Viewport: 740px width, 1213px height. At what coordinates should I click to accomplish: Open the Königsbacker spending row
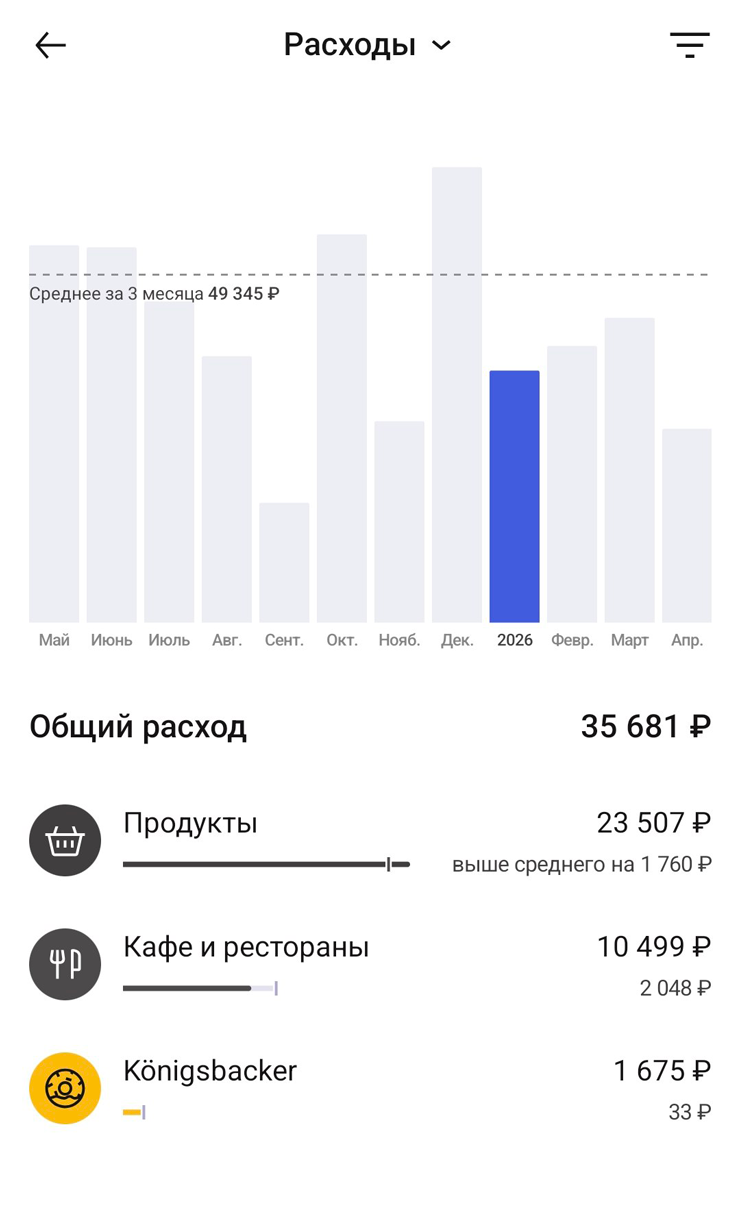coord(370,1089)
